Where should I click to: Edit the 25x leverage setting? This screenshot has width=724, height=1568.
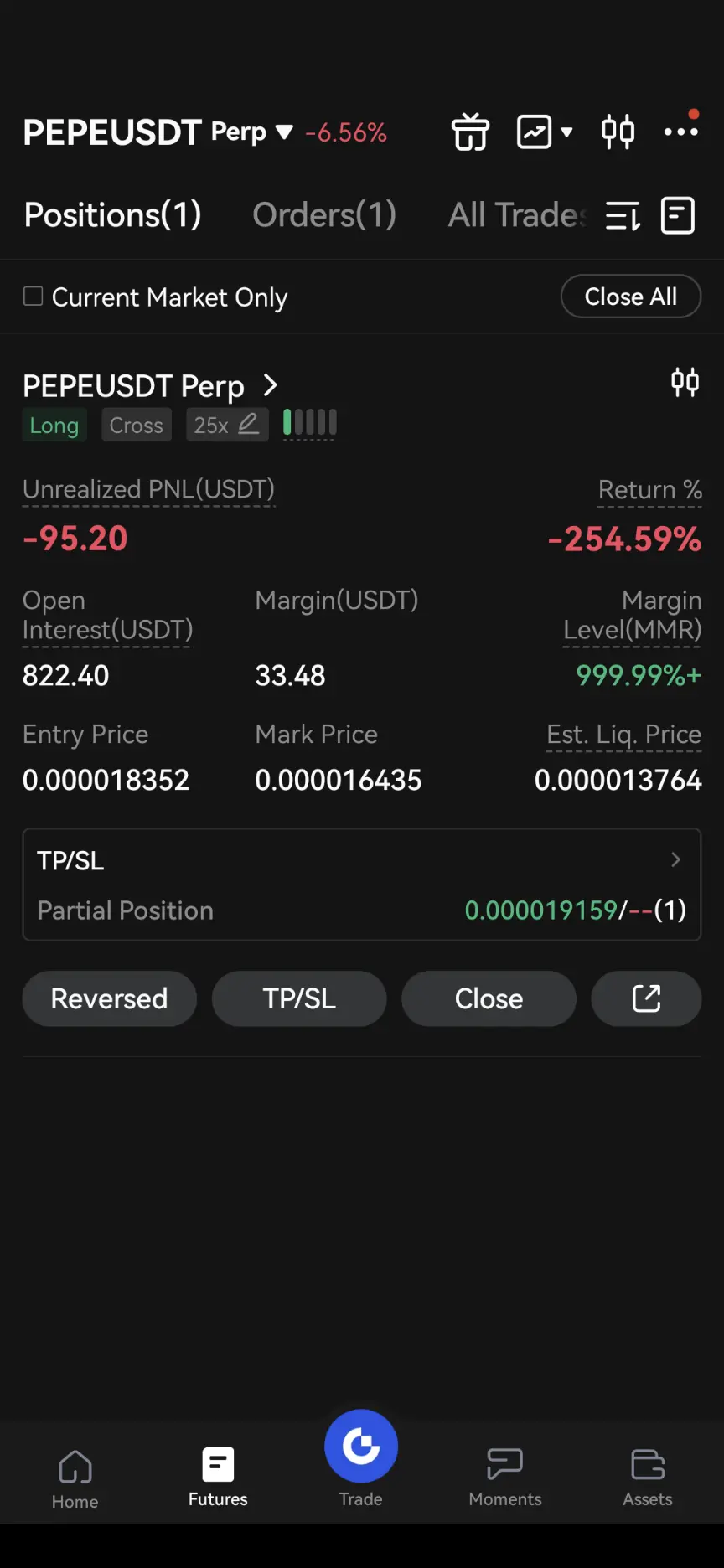tap(227, 425)
